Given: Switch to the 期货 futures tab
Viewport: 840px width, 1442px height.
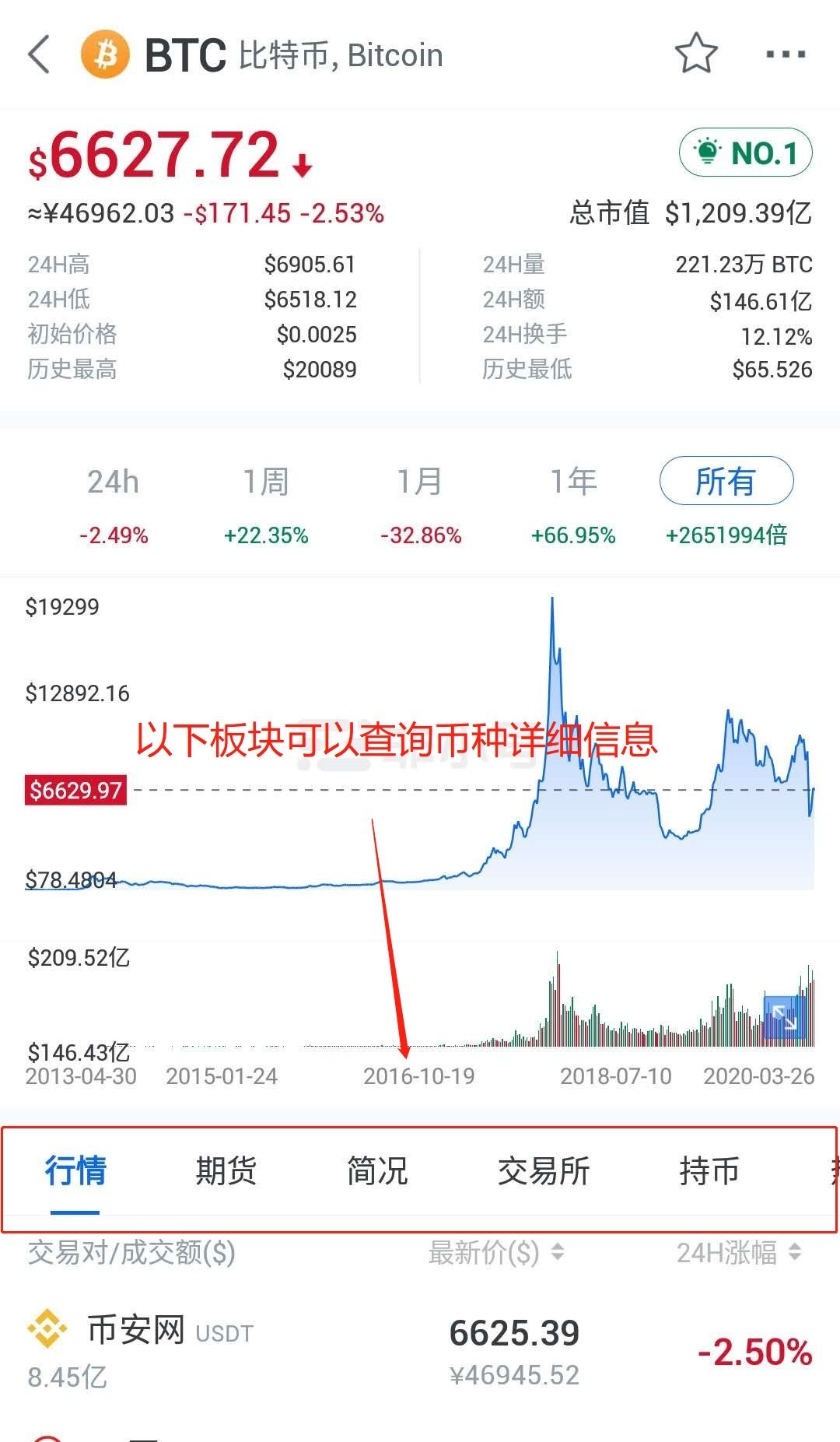Looking at the screenshot, I should (226, 1170).
